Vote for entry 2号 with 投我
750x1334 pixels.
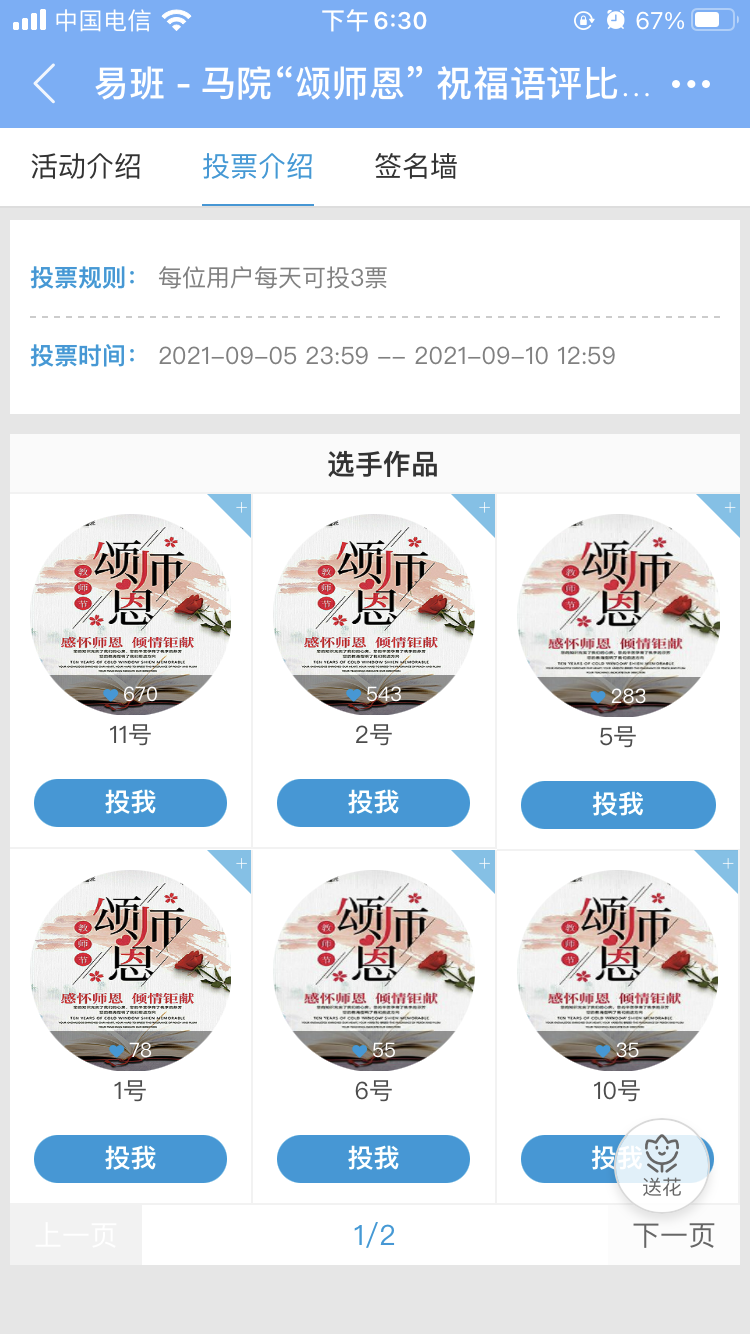click(x=373, y=802)
